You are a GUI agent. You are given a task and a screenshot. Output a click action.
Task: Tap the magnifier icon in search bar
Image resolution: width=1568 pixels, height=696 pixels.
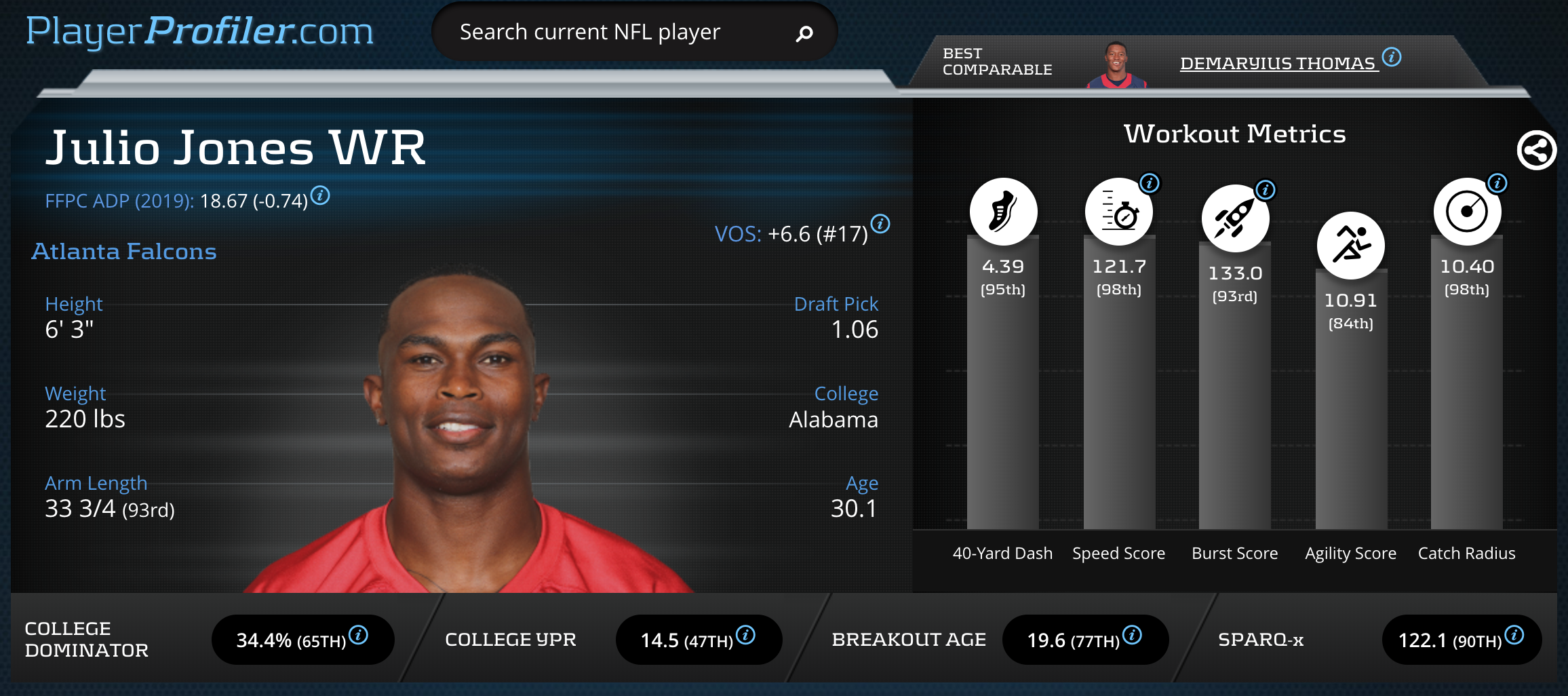point(804,33)
